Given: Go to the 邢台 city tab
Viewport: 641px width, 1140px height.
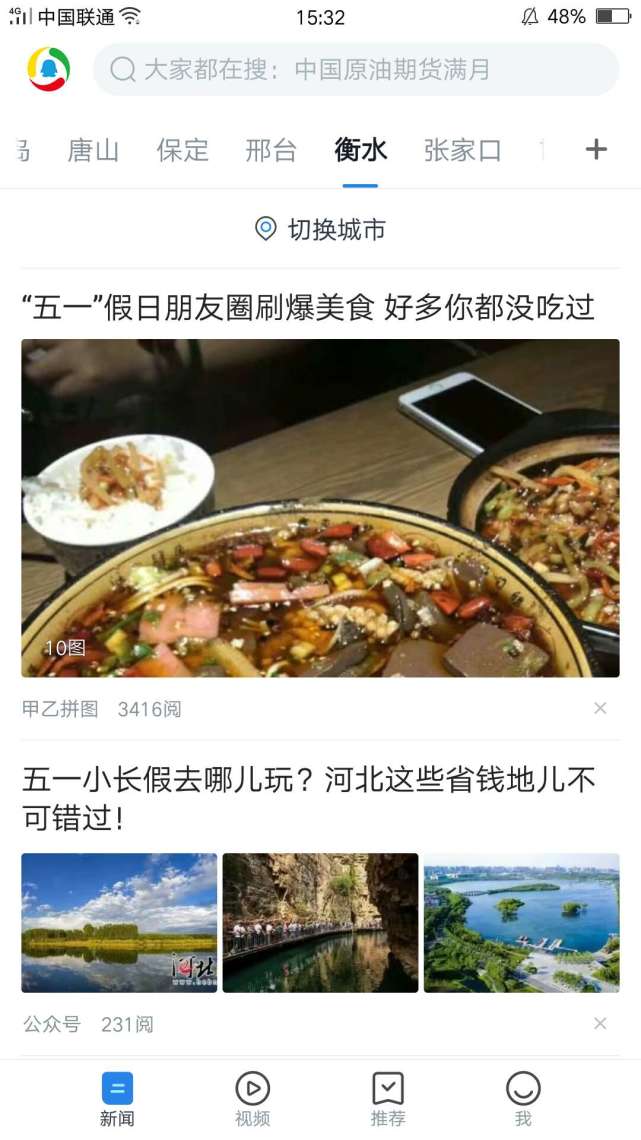Looking at the screenshot, I should point(271,151).
